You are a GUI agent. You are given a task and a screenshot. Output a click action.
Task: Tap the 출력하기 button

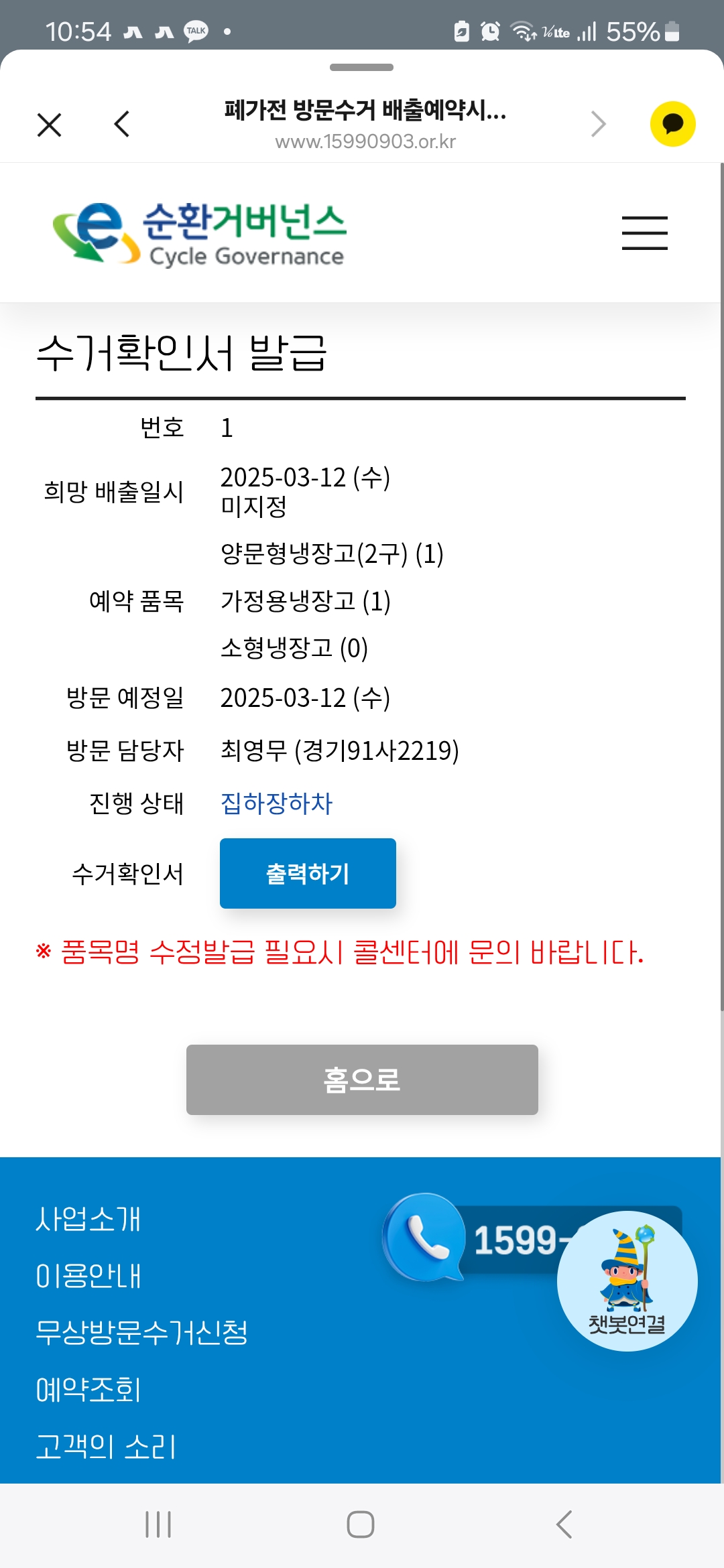point(308,873)
